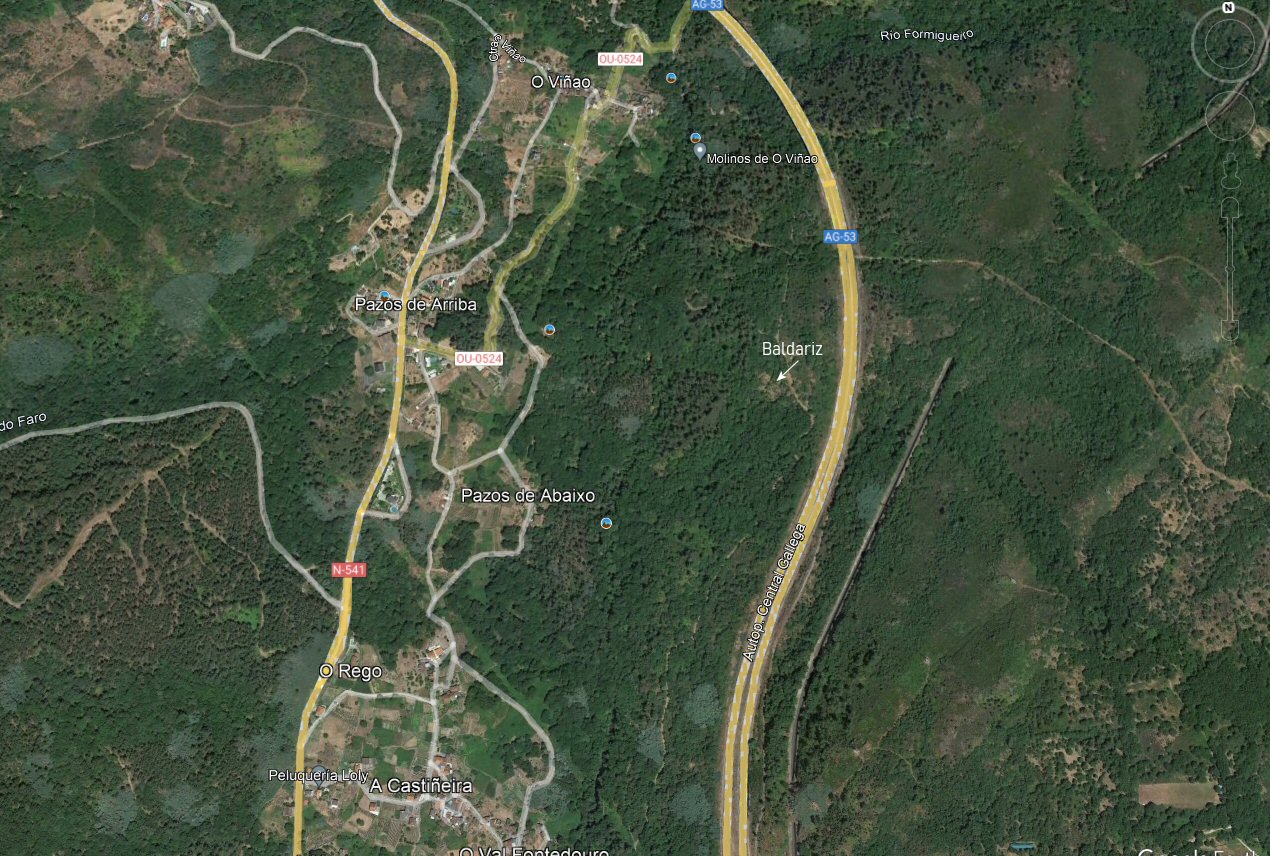Image resolution: width=1270 pixels, height=856 pixels.
Task: Select the Street View pegman
Action: point(1229,169)
